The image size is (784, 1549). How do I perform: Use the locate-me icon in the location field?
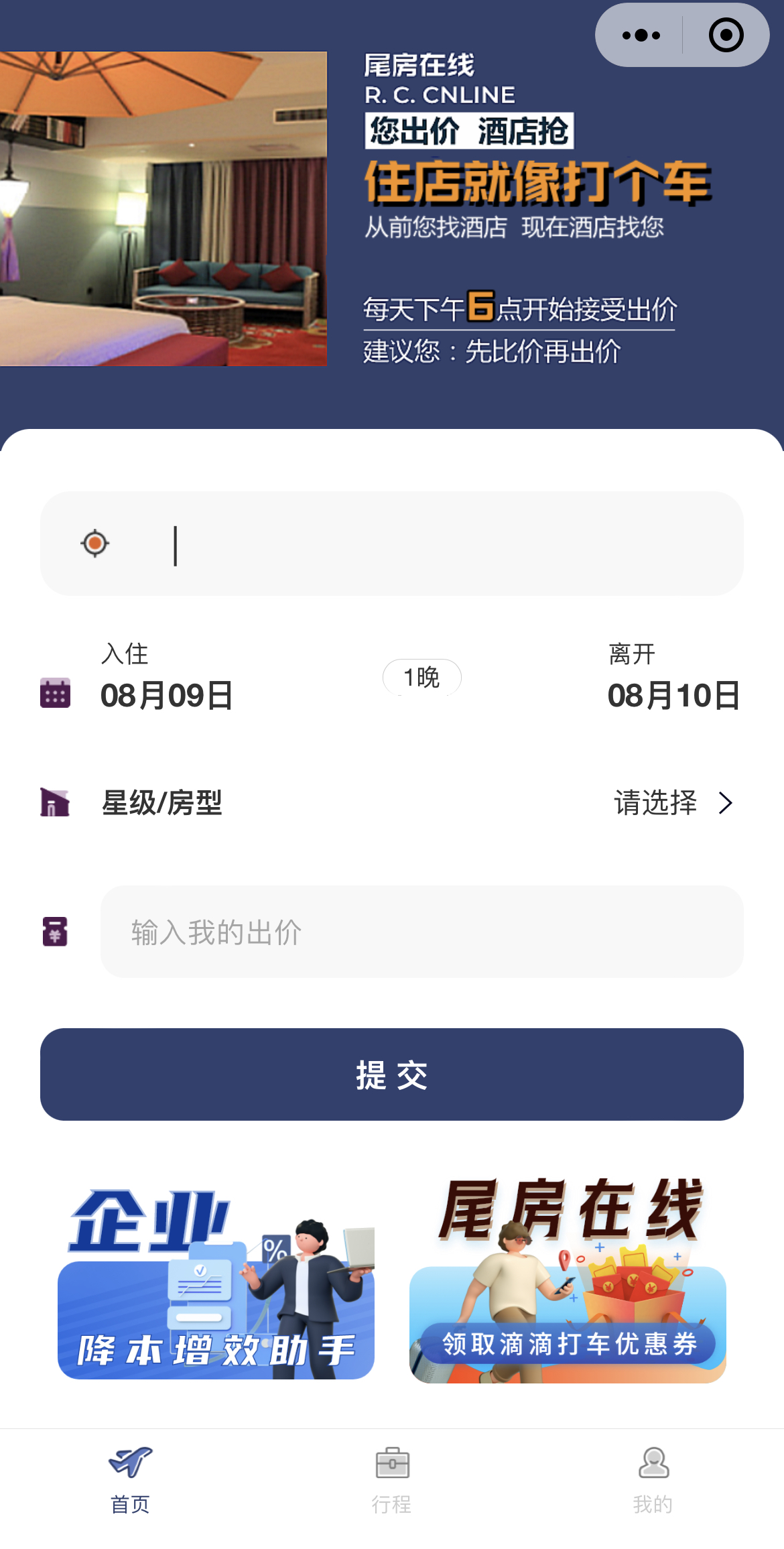[95, 543]
